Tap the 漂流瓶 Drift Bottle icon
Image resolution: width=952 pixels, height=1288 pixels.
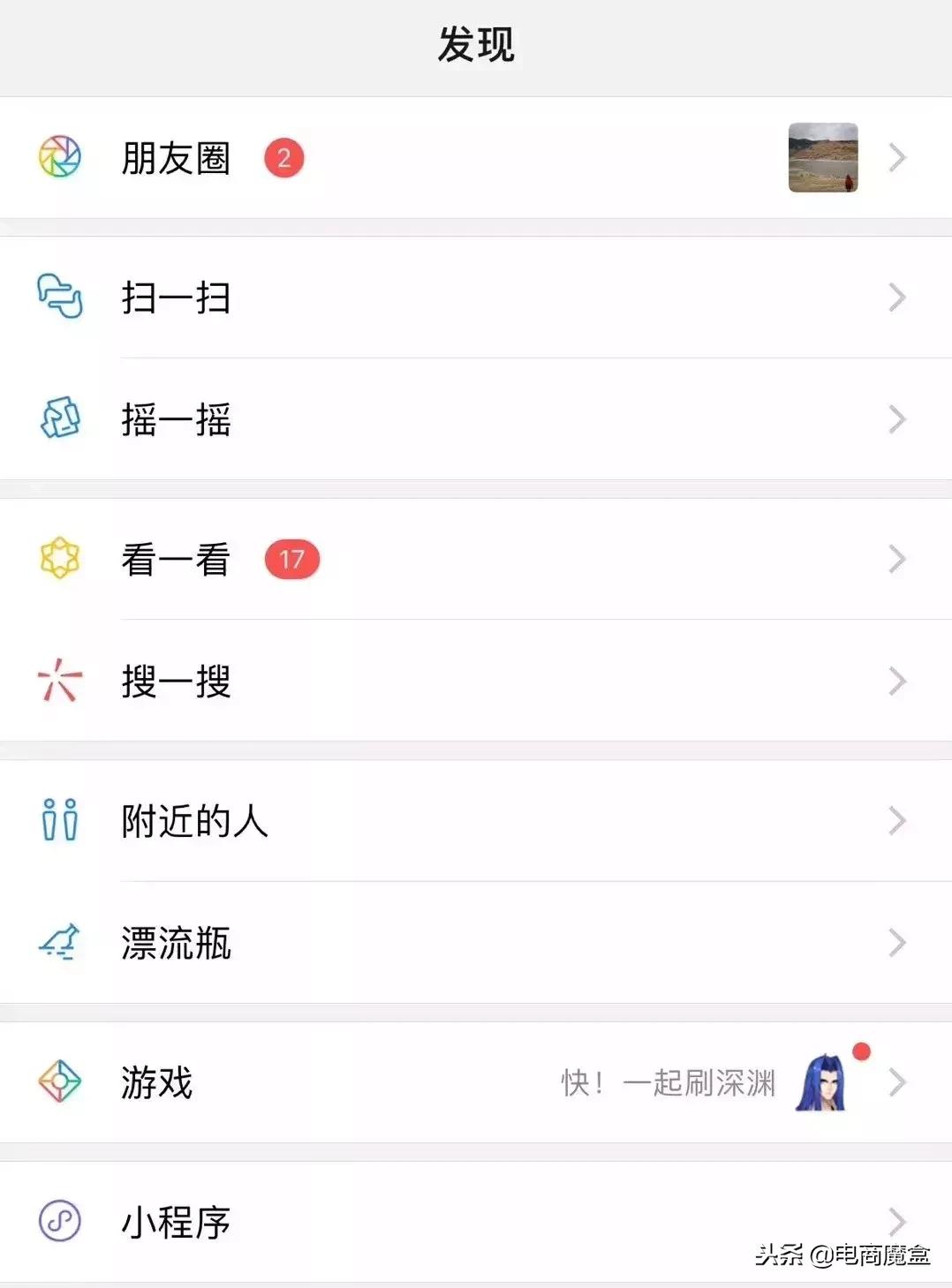60,944
